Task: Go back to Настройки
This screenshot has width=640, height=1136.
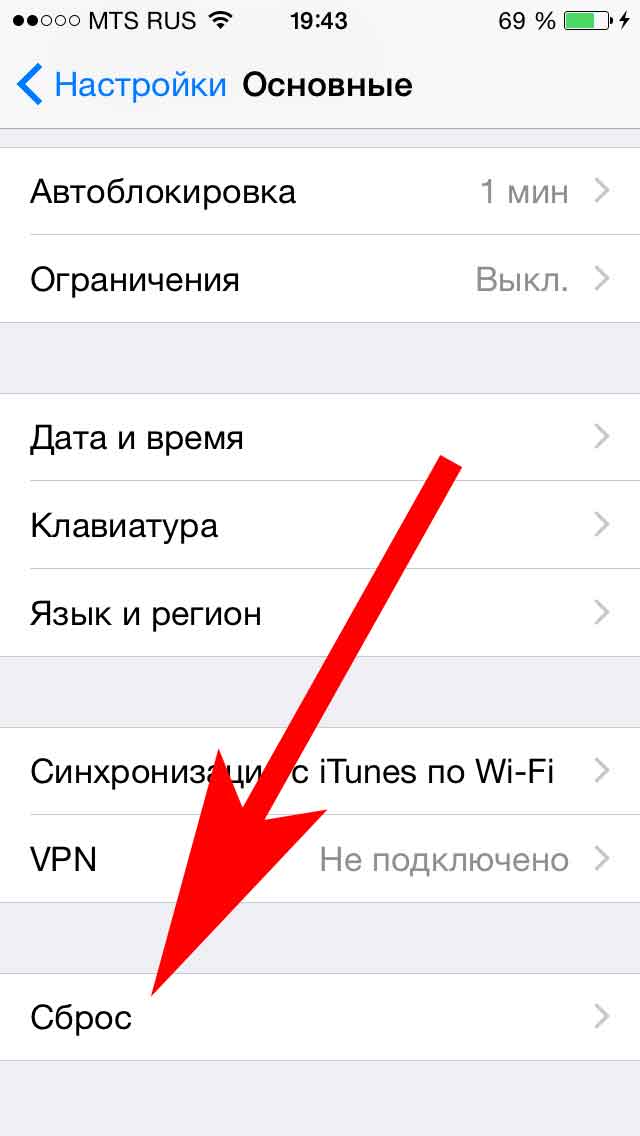Action: 120,85
